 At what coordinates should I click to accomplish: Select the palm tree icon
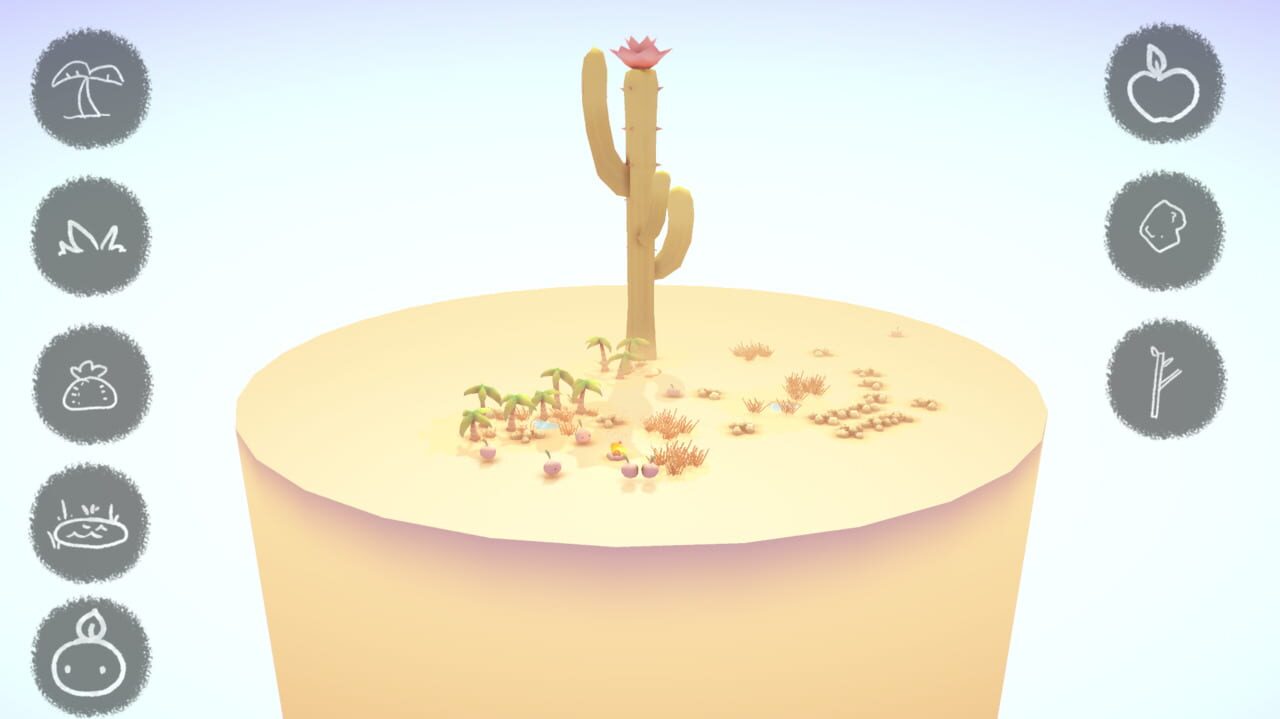[x=90, y=88]
